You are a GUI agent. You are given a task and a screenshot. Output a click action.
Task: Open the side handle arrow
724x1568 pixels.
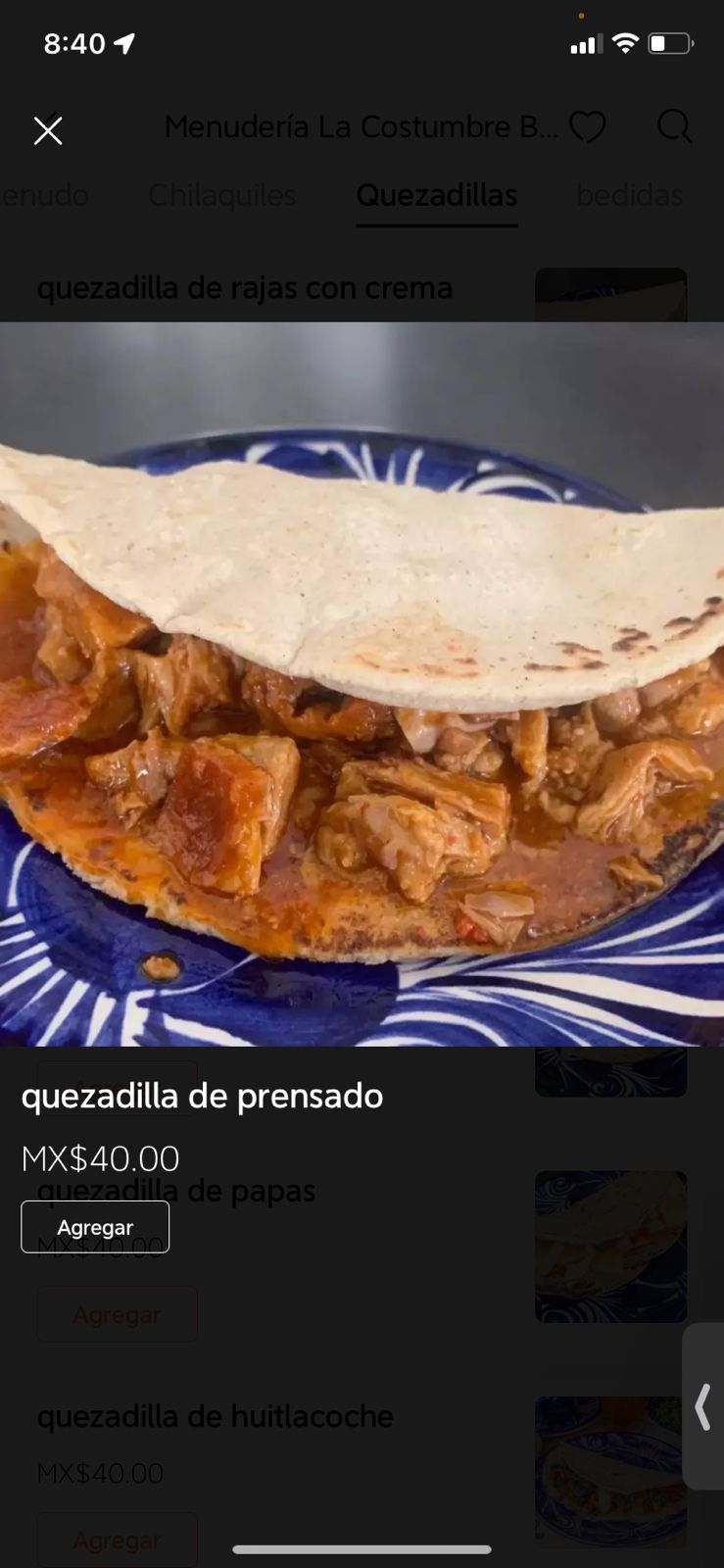point(702,1406)
